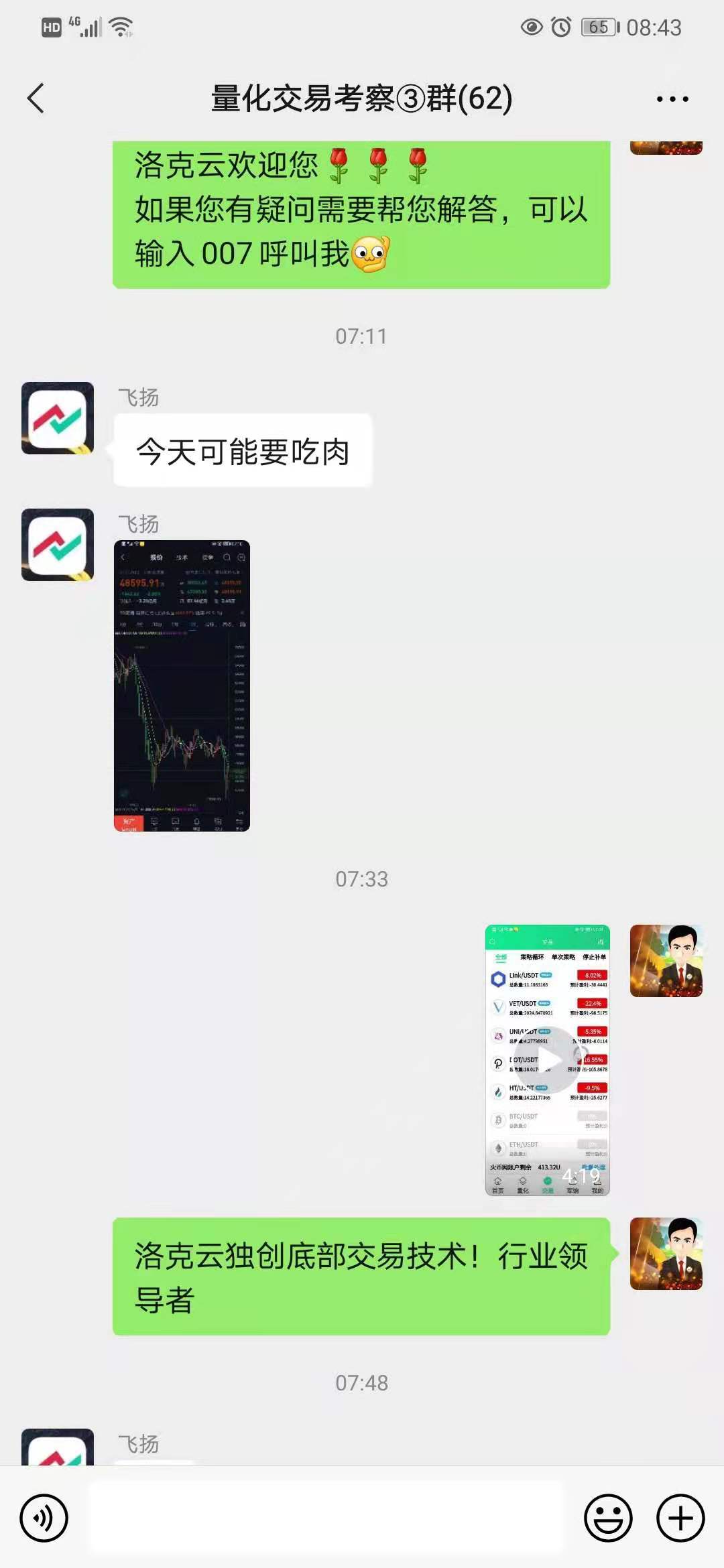Go back from the group chat

[x=36, y=99]
